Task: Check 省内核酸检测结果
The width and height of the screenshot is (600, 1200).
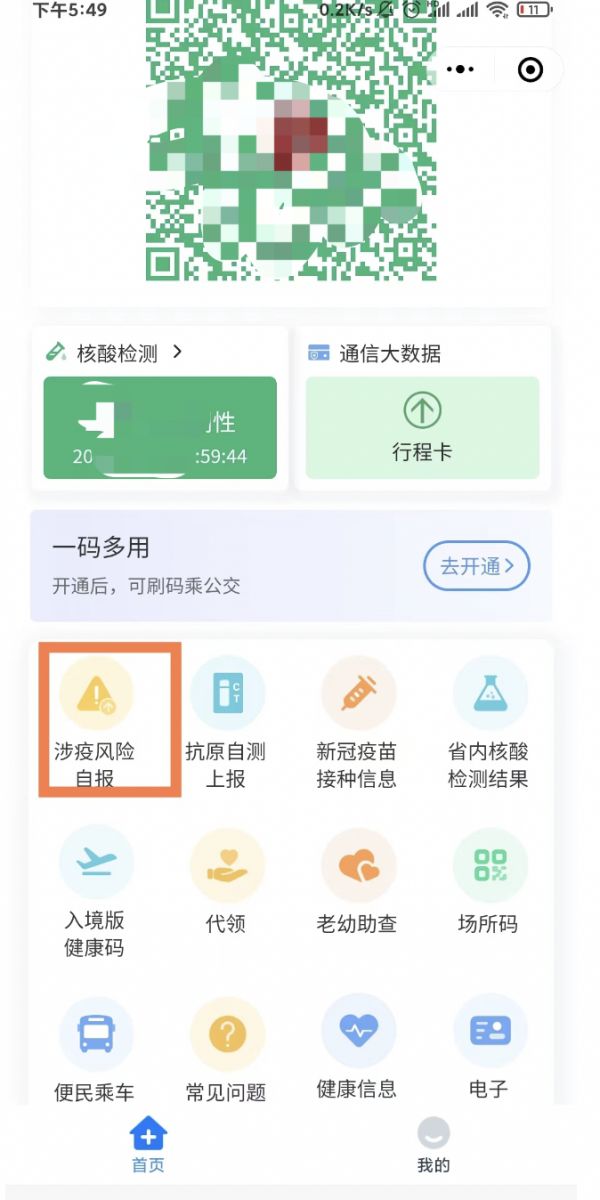Action: (488, 721)
